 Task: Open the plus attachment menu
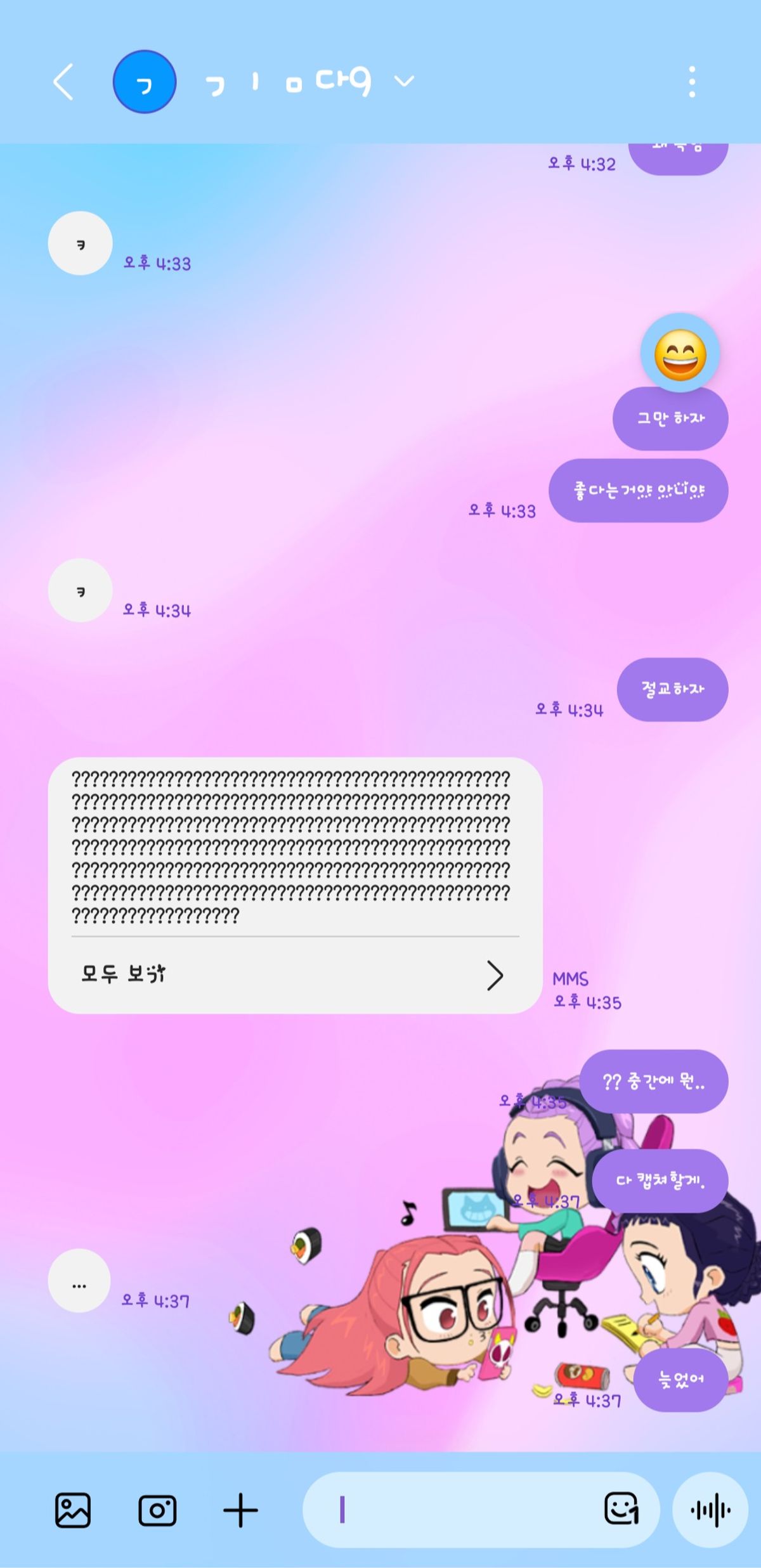[241, 1510]
